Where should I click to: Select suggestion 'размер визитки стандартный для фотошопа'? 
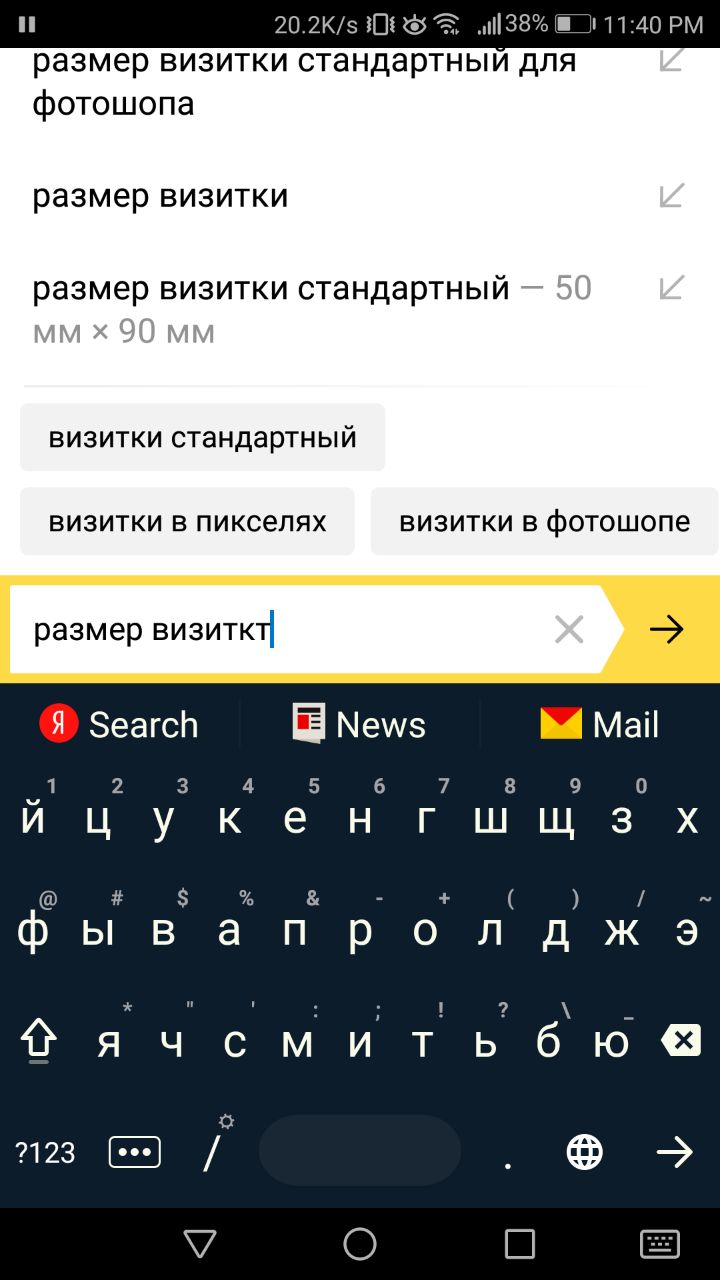tap(300, 82)
